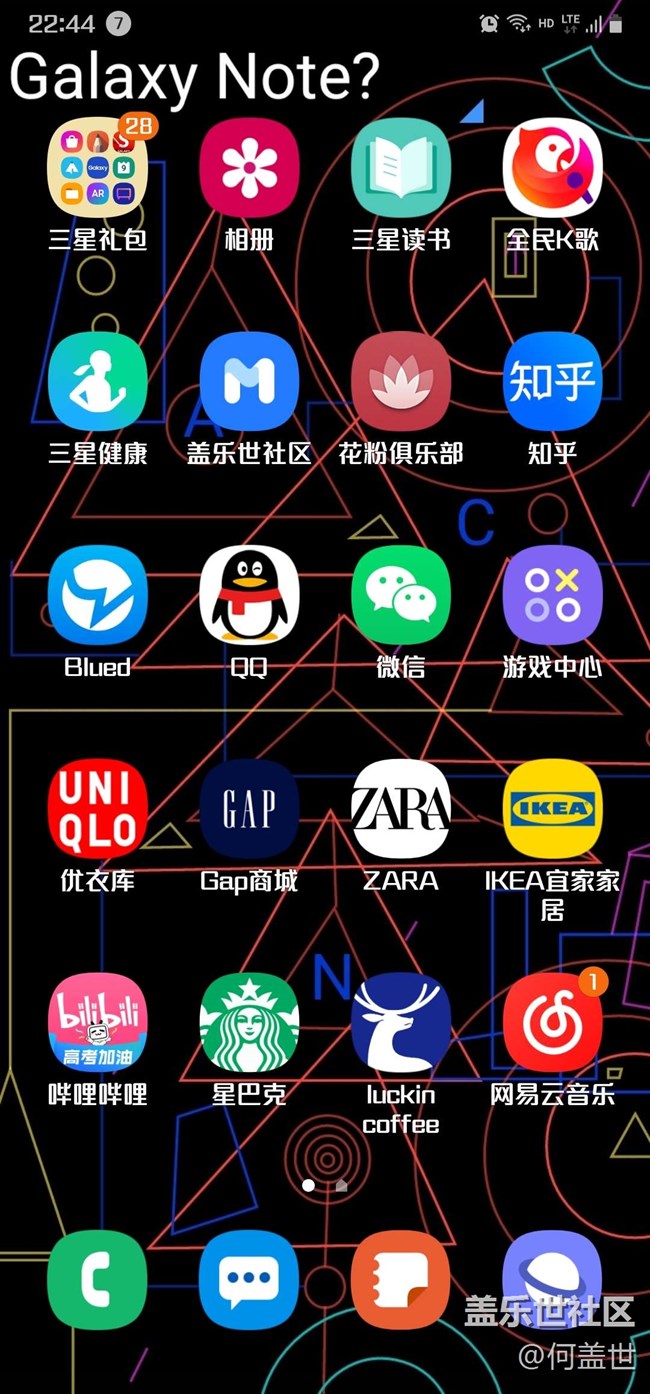Viewport: 650px width, 1394px height.
Task: Launch 游戏中心 game center
Action: coord(552,596)
